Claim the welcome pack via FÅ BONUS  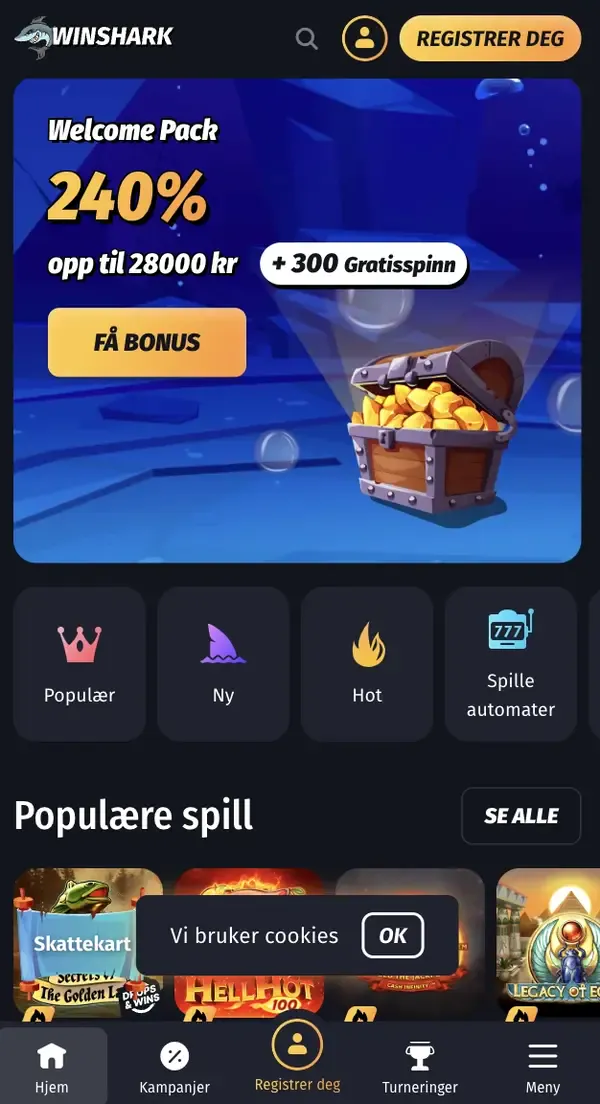(x=147, y=342)
